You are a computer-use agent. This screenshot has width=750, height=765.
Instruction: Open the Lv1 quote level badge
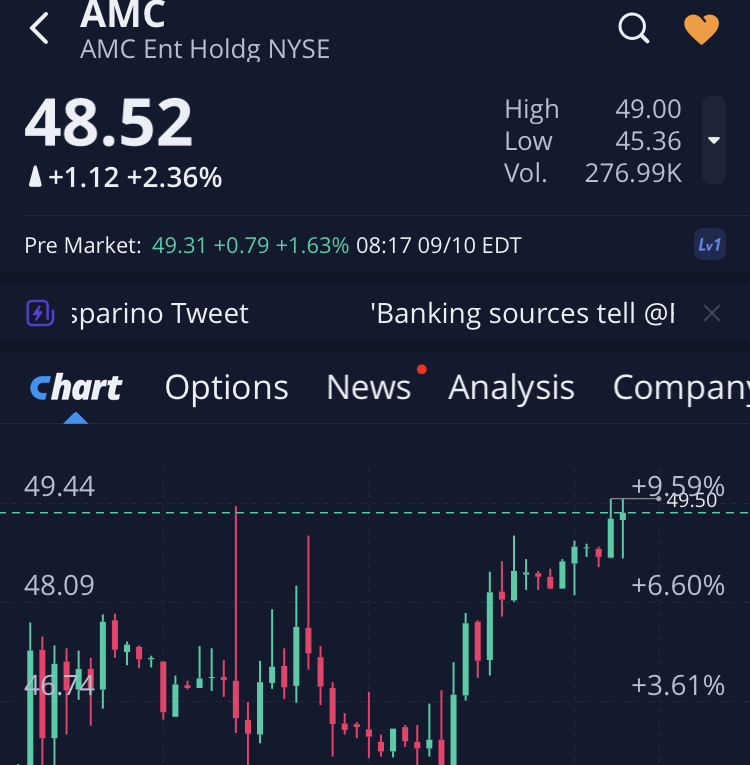pyautogui.click(x=708, y=245)
